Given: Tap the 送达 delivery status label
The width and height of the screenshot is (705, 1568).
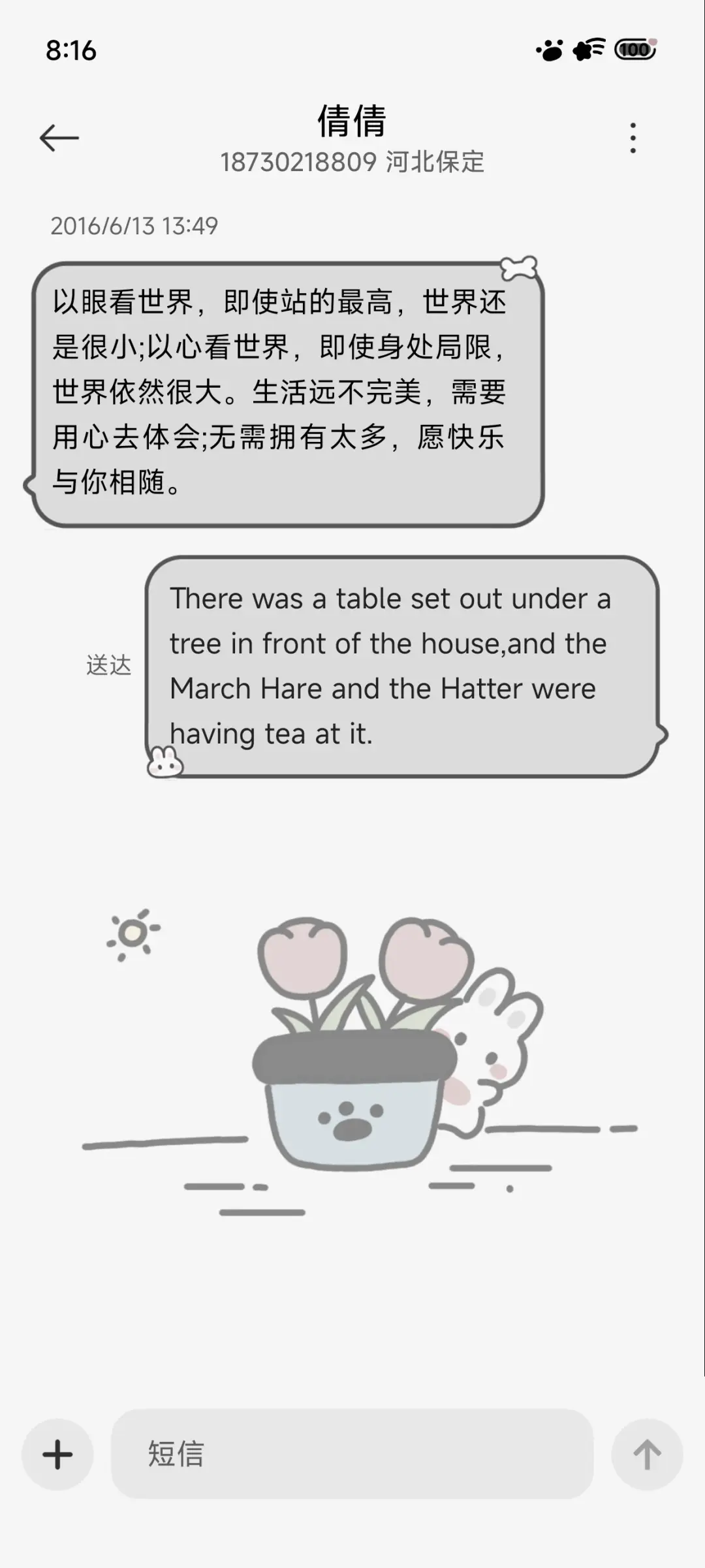Looking at the screenshot, I should coord(110,665).
